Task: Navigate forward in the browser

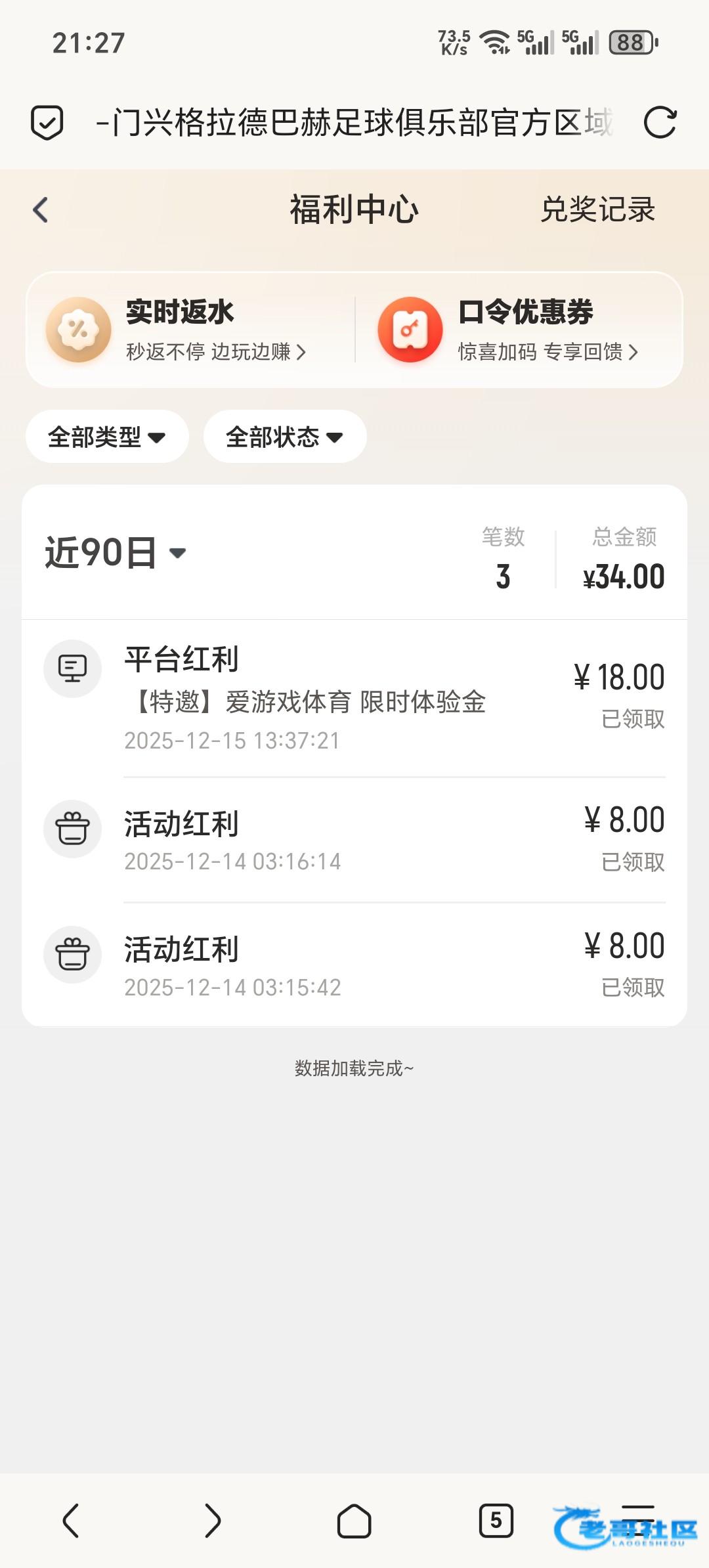Action: 212,1521
